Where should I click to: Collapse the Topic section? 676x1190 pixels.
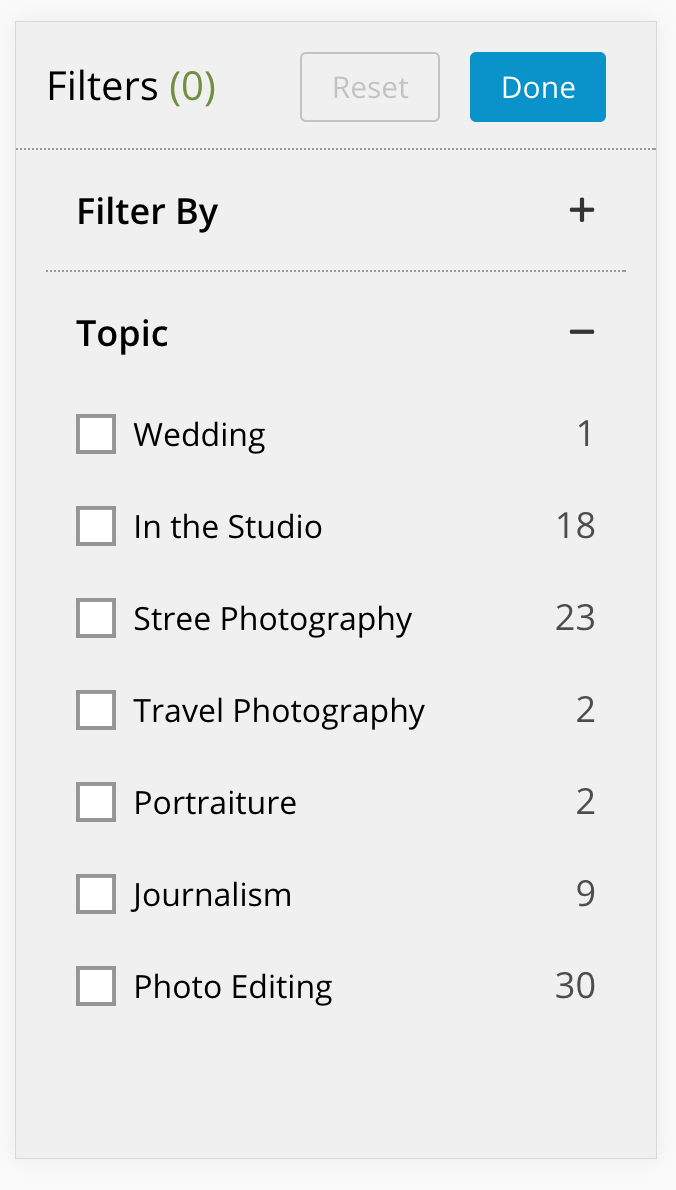pos(581,332)
